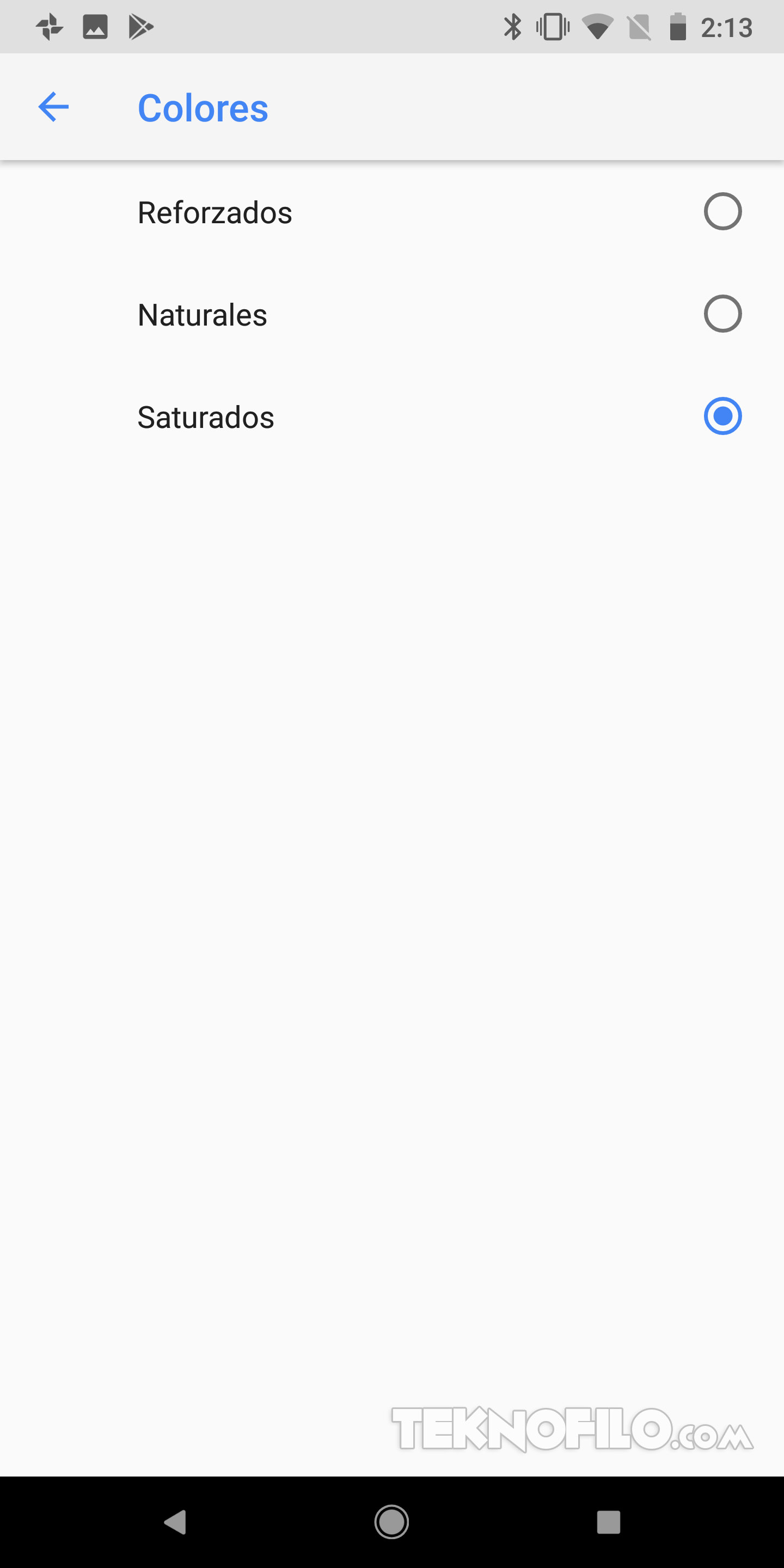Screen dimensions: 784x1568
Task: Tap the system home button
Action: 391,1522
